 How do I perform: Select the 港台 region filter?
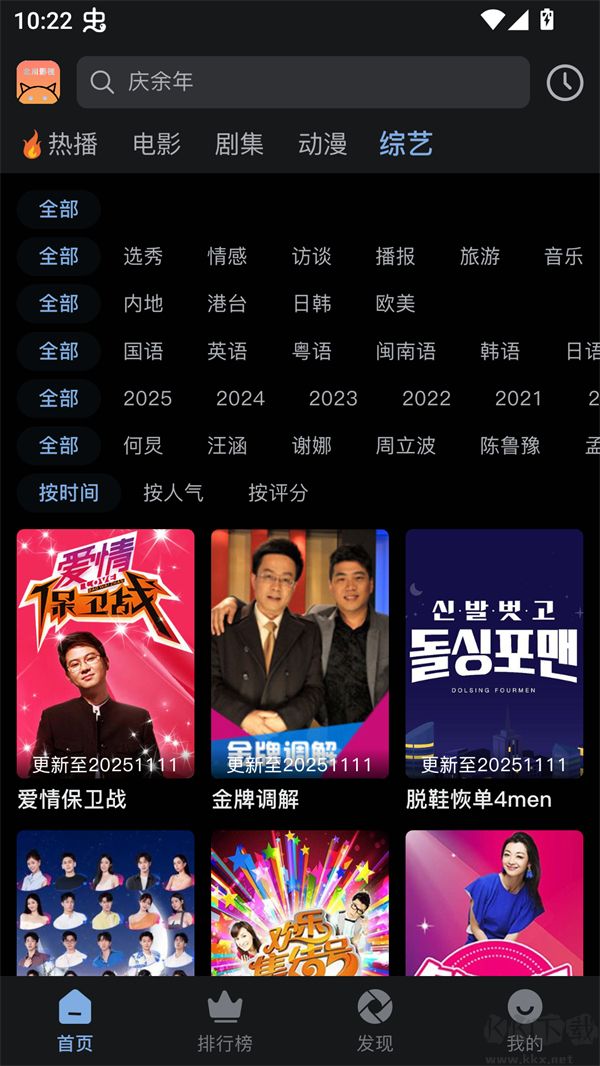[227, 303]
